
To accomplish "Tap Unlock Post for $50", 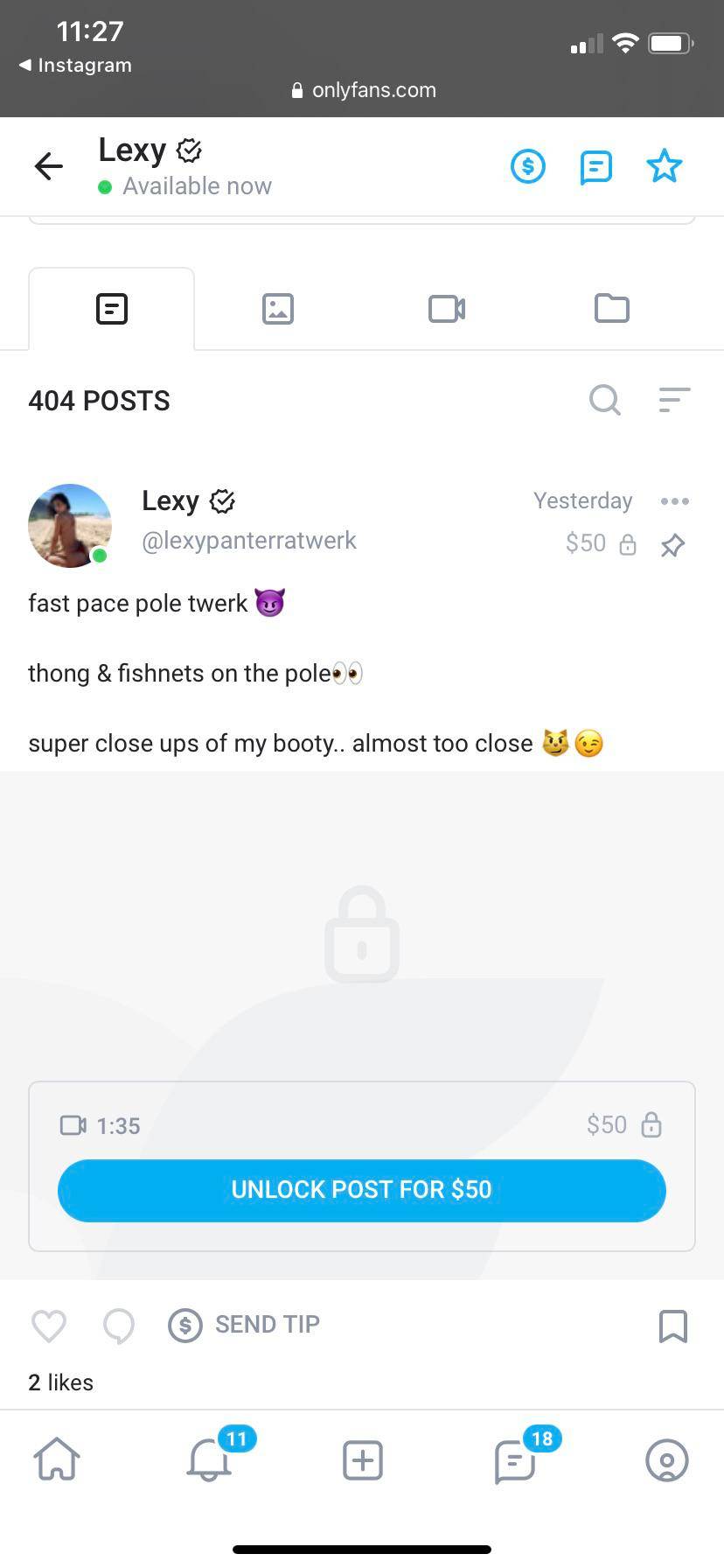I will click(361, 1190).
